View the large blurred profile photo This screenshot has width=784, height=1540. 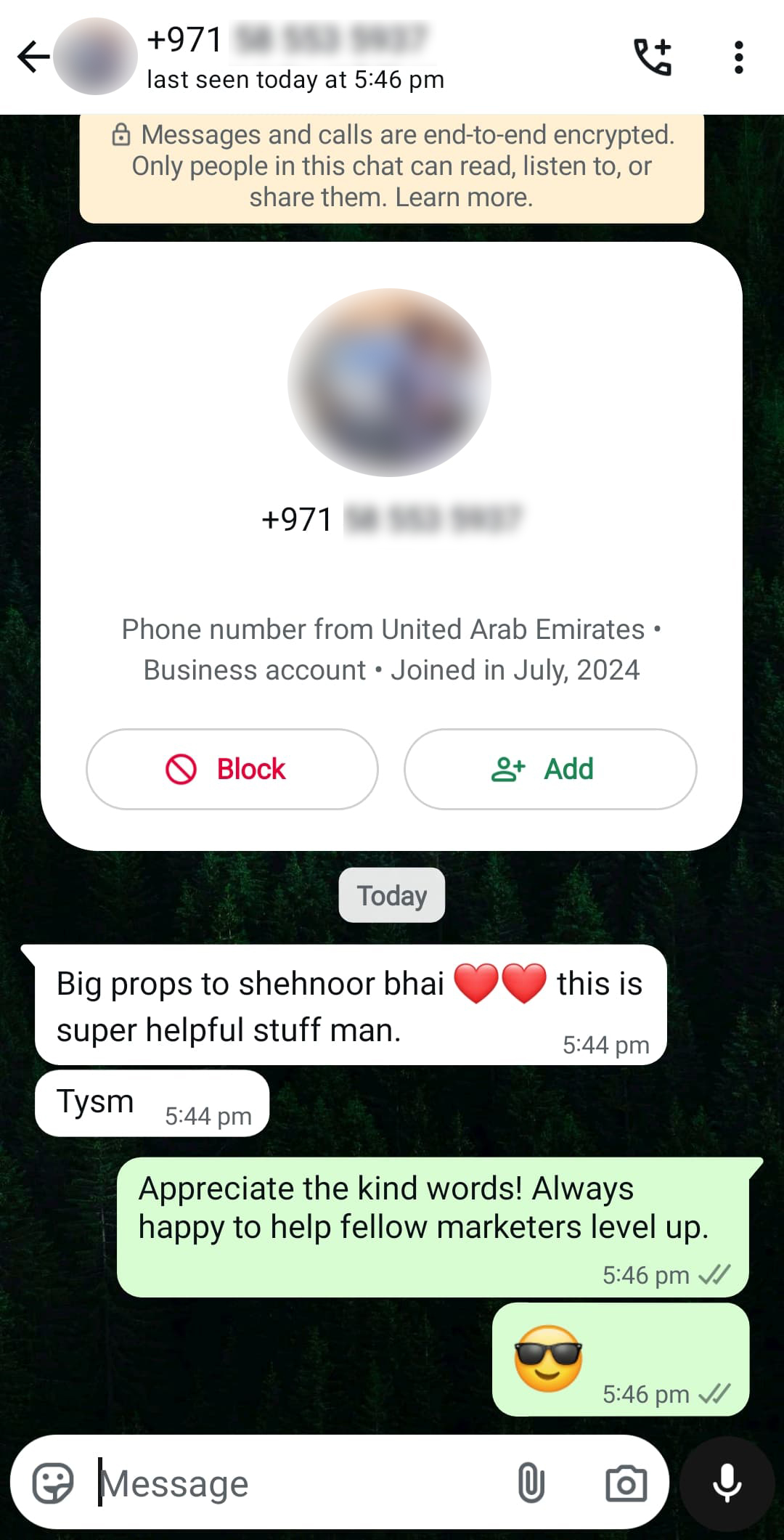389,383
